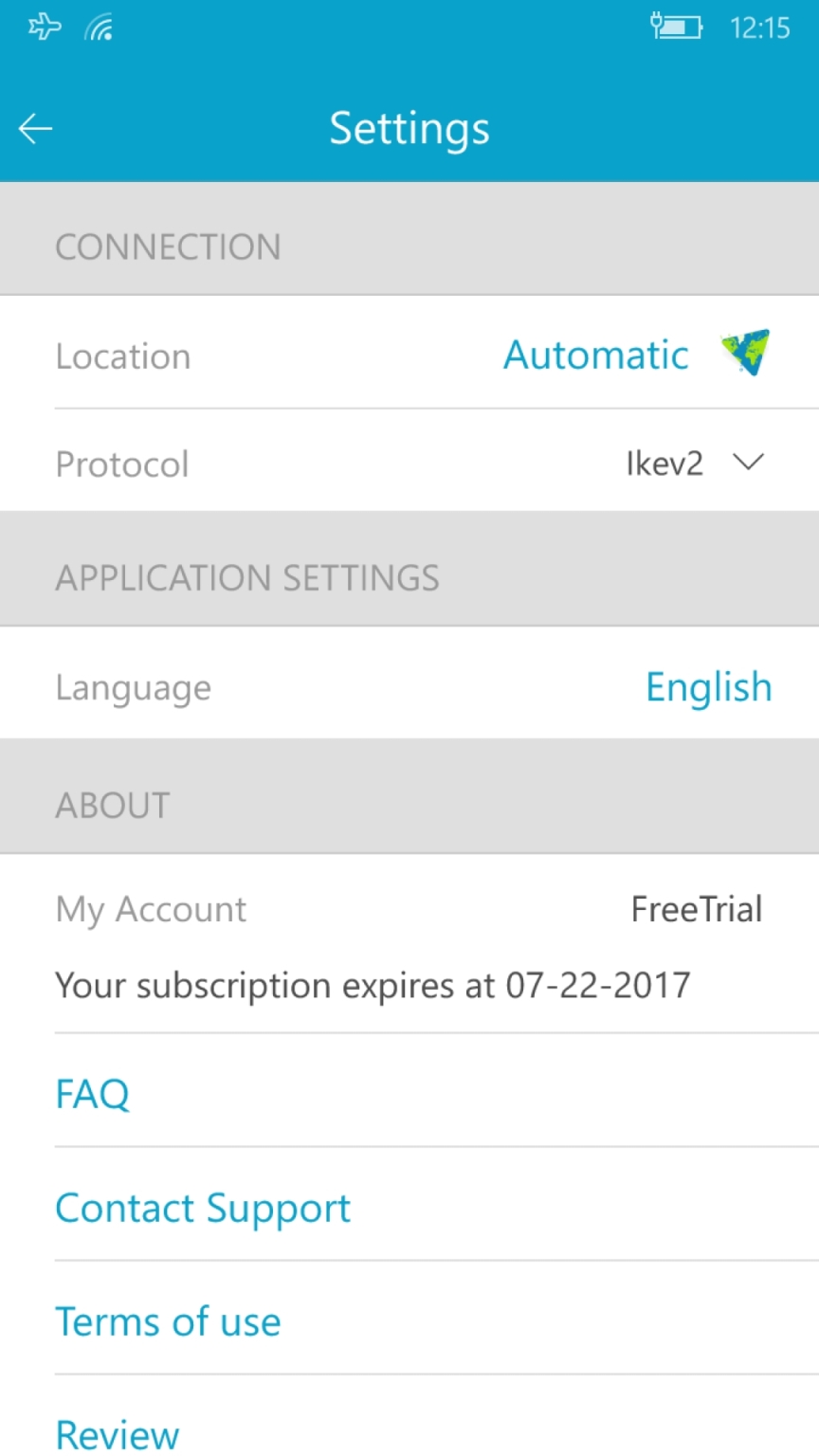This screenshot has height=1456, width=819.
Task: Go back using the arrow icon
Action: pos(36,129)
